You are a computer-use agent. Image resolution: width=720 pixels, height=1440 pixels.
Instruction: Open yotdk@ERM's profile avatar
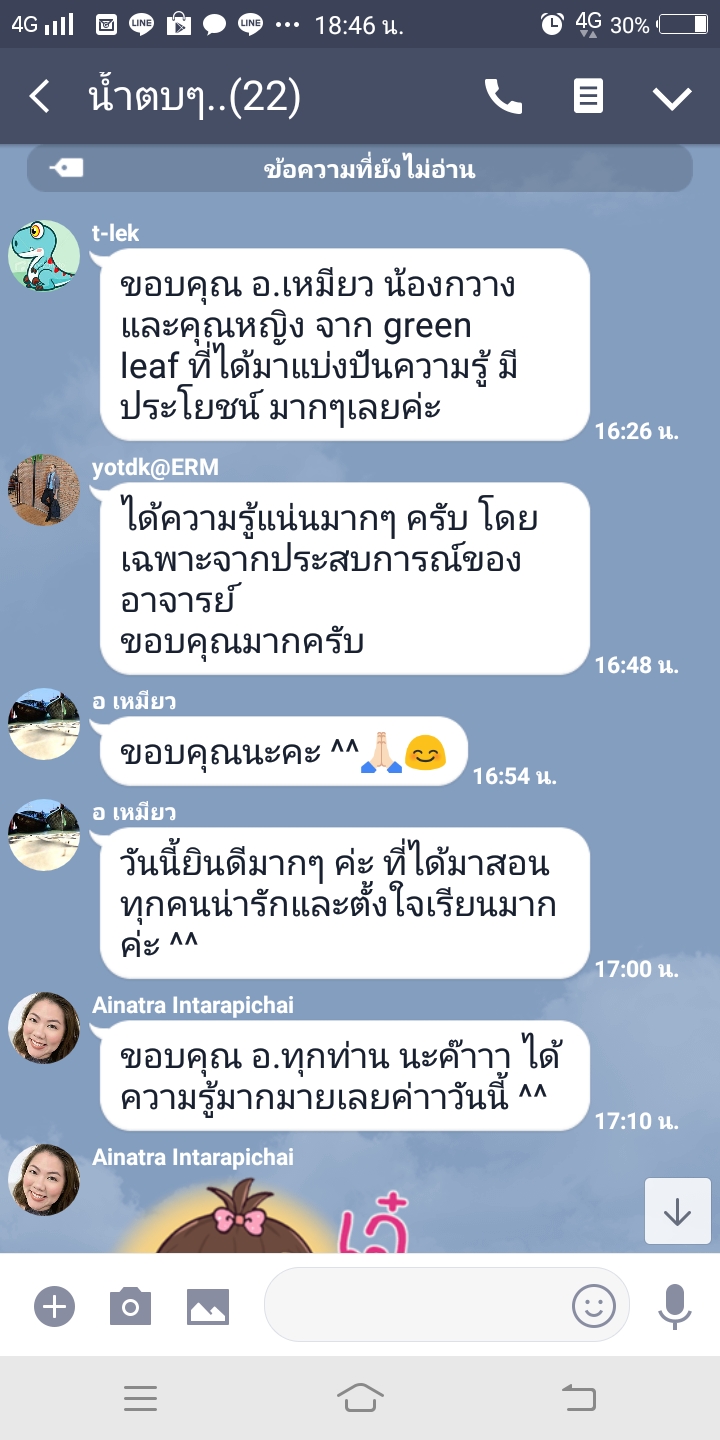point(44,490)
